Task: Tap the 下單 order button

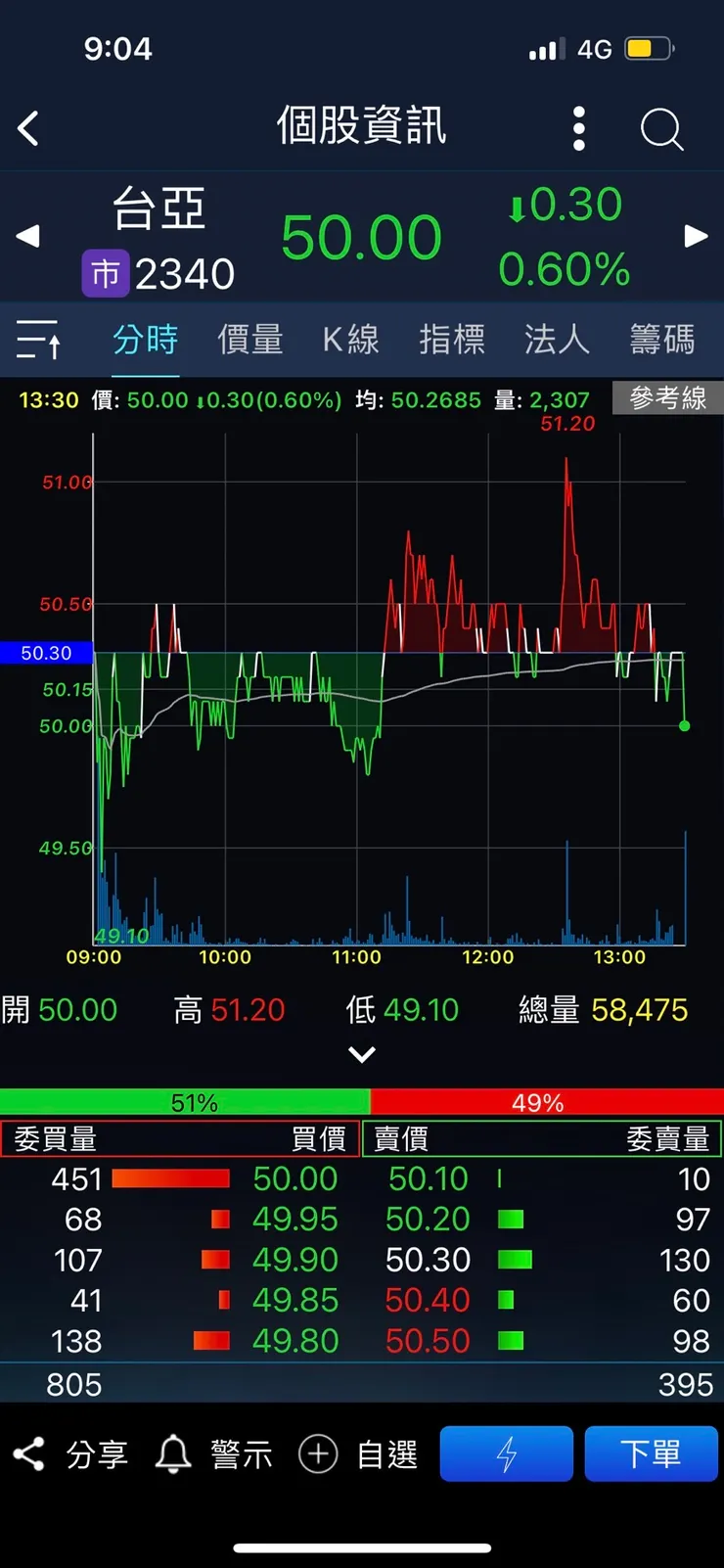Action: point(652,1453)
